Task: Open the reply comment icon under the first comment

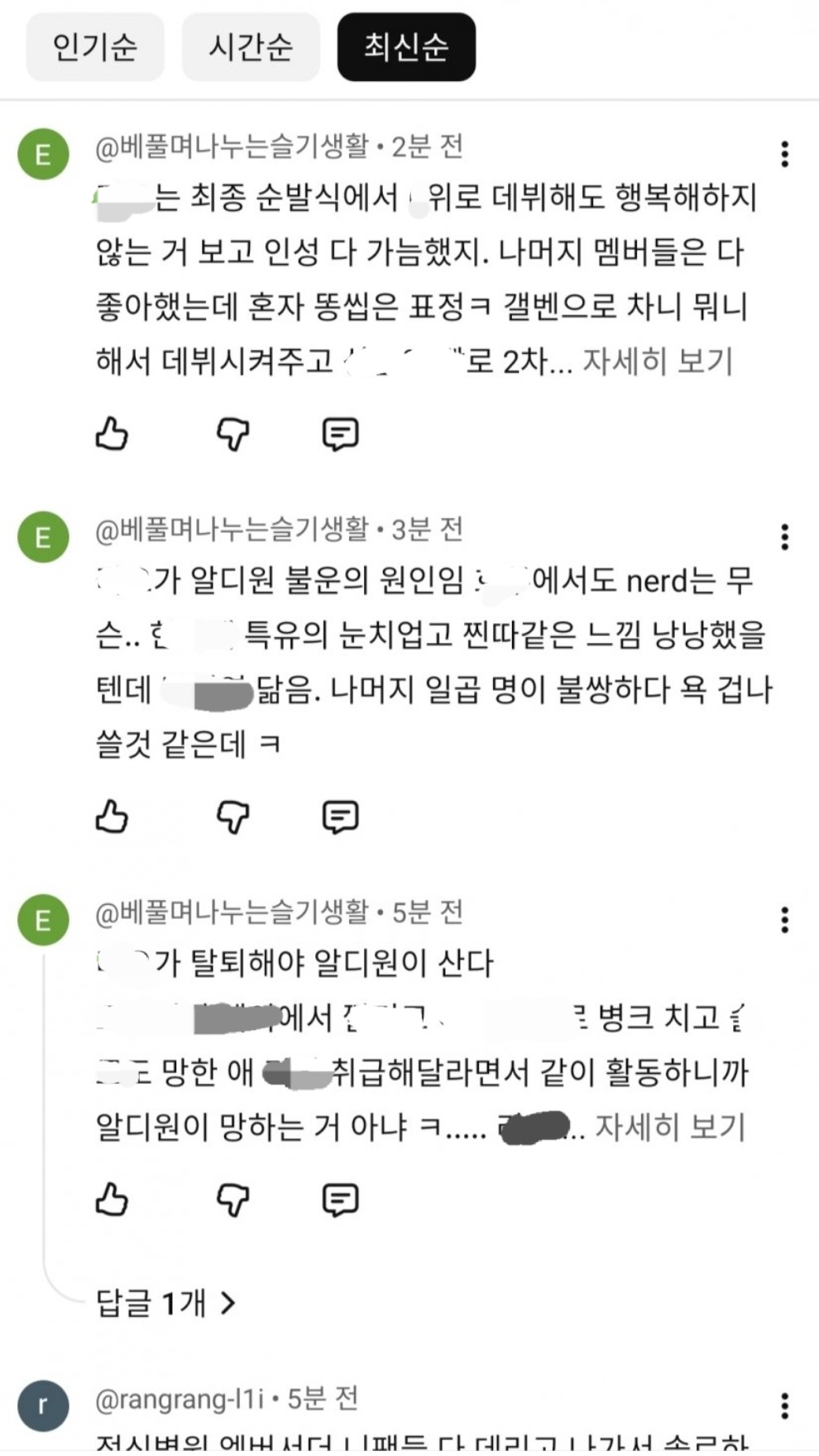Action: coord(340,433)
